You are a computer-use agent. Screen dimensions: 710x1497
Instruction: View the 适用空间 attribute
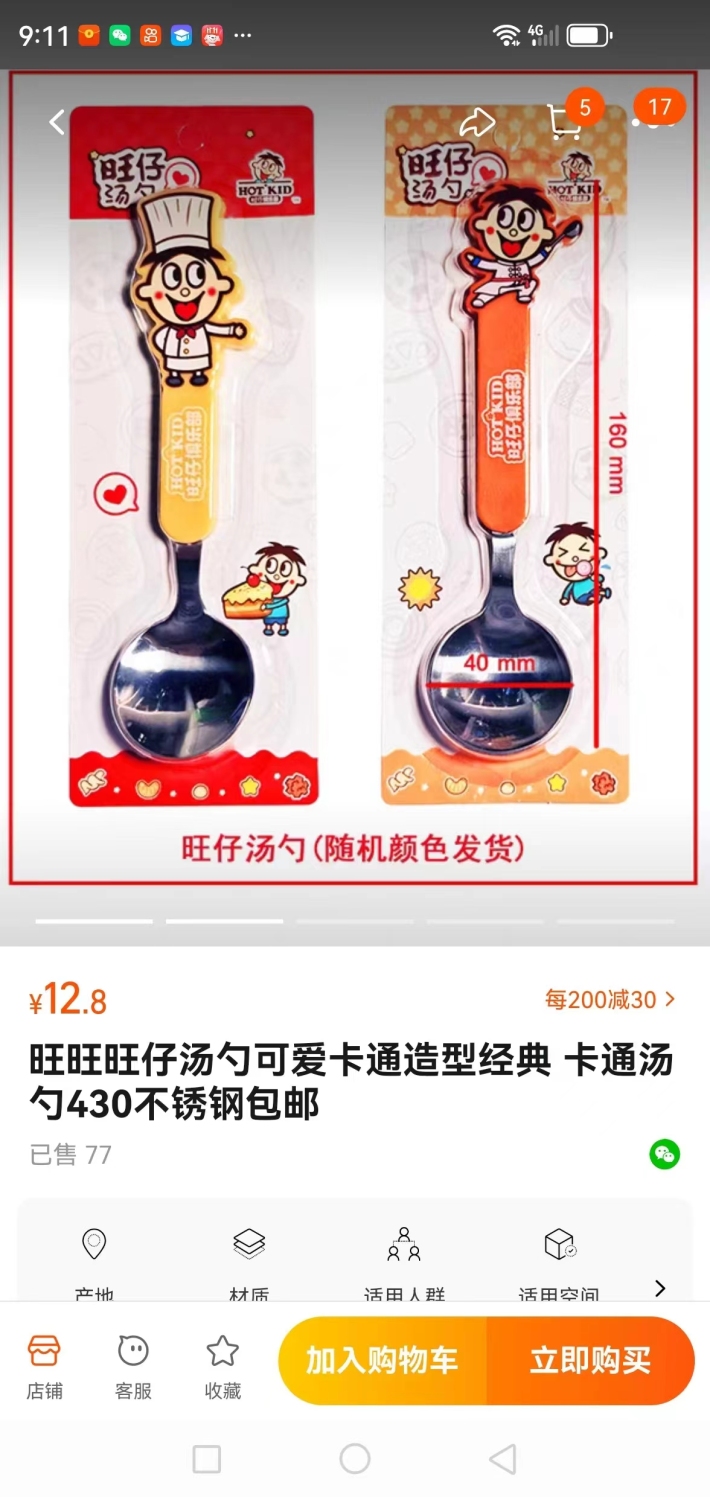point(559,1264)
